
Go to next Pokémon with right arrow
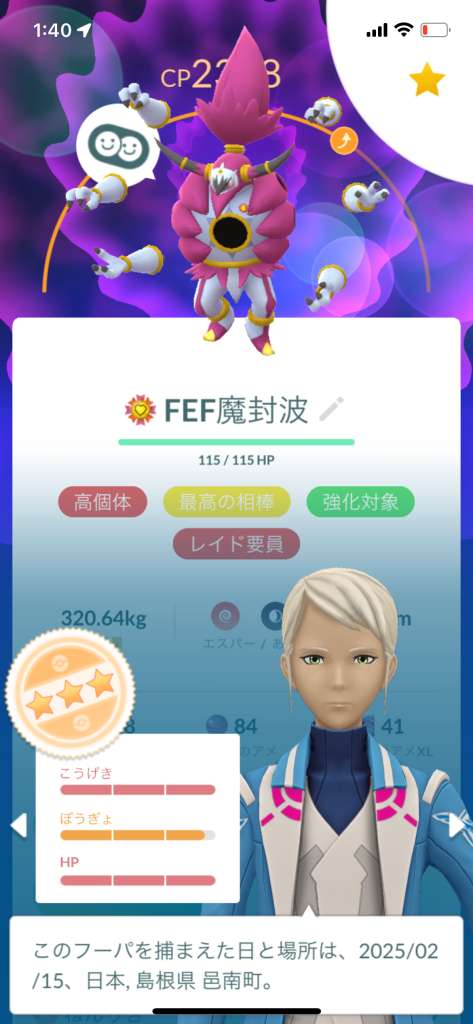455,825
